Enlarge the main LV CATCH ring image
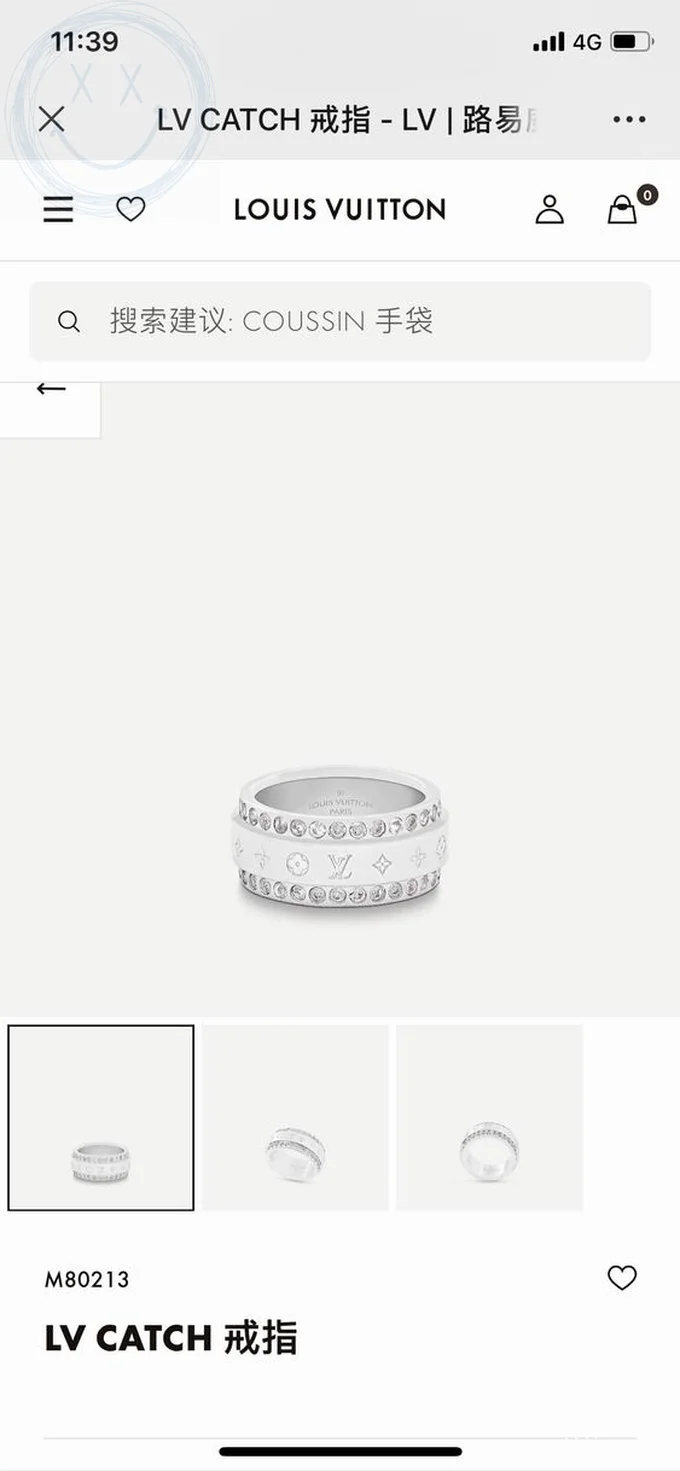Image resolution: width=680 pixels, height=1471 pixels. click(340, 838)
